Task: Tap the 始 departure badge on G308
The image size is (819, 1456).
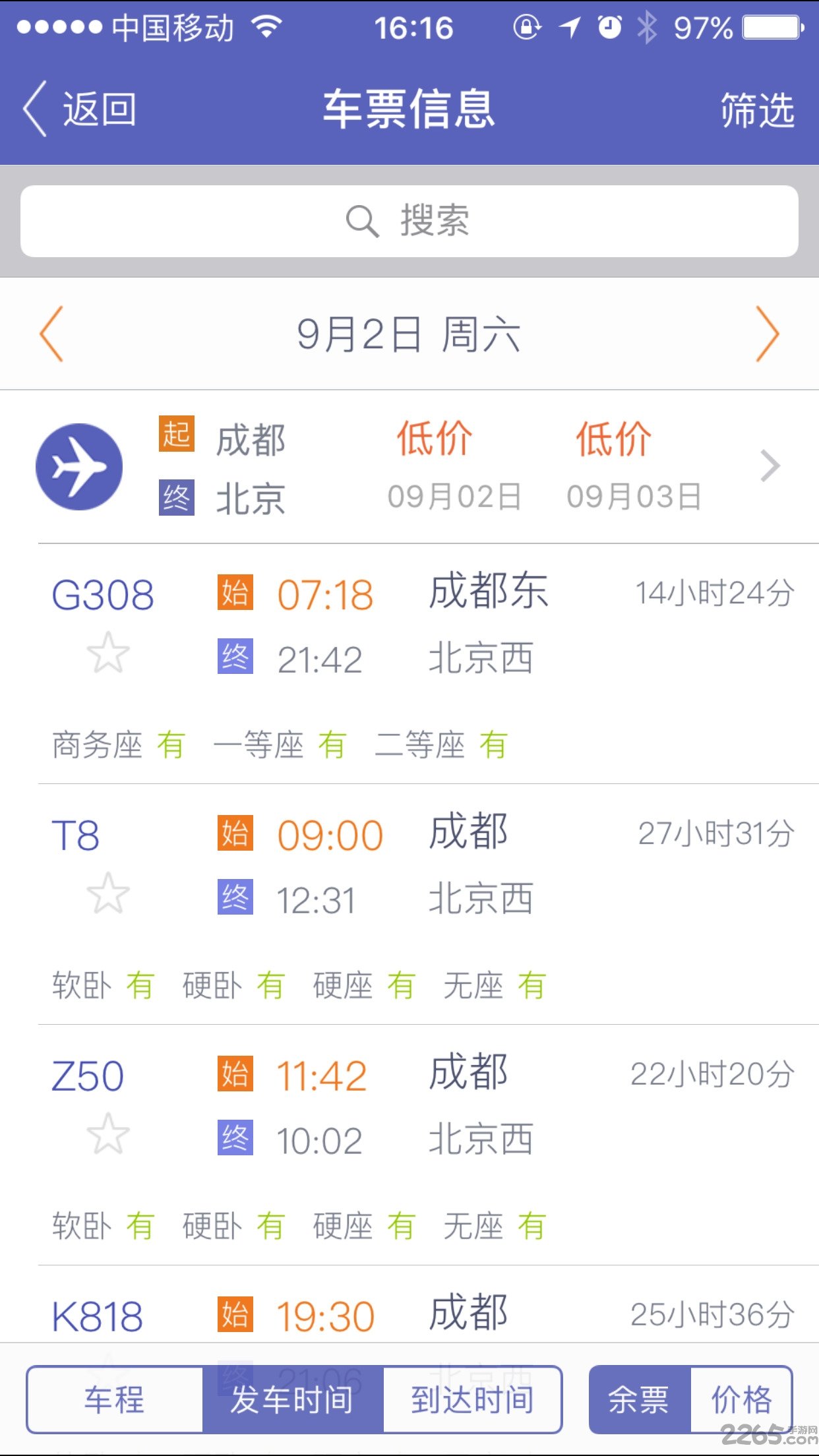Action: 235,592
